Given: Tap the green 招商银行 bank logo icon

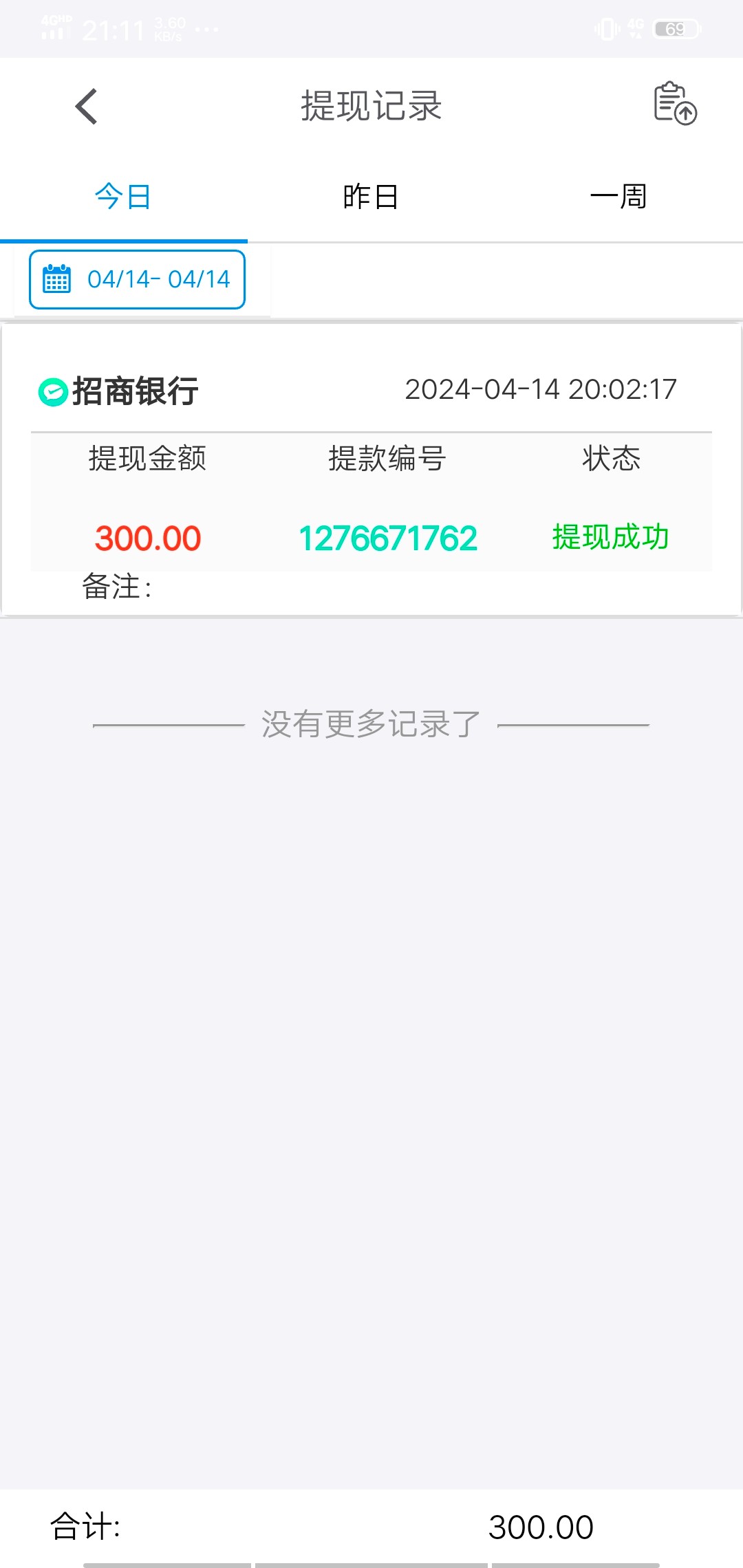Looking at the screenshot, I should pyautogui.click(x=52, y=390).
